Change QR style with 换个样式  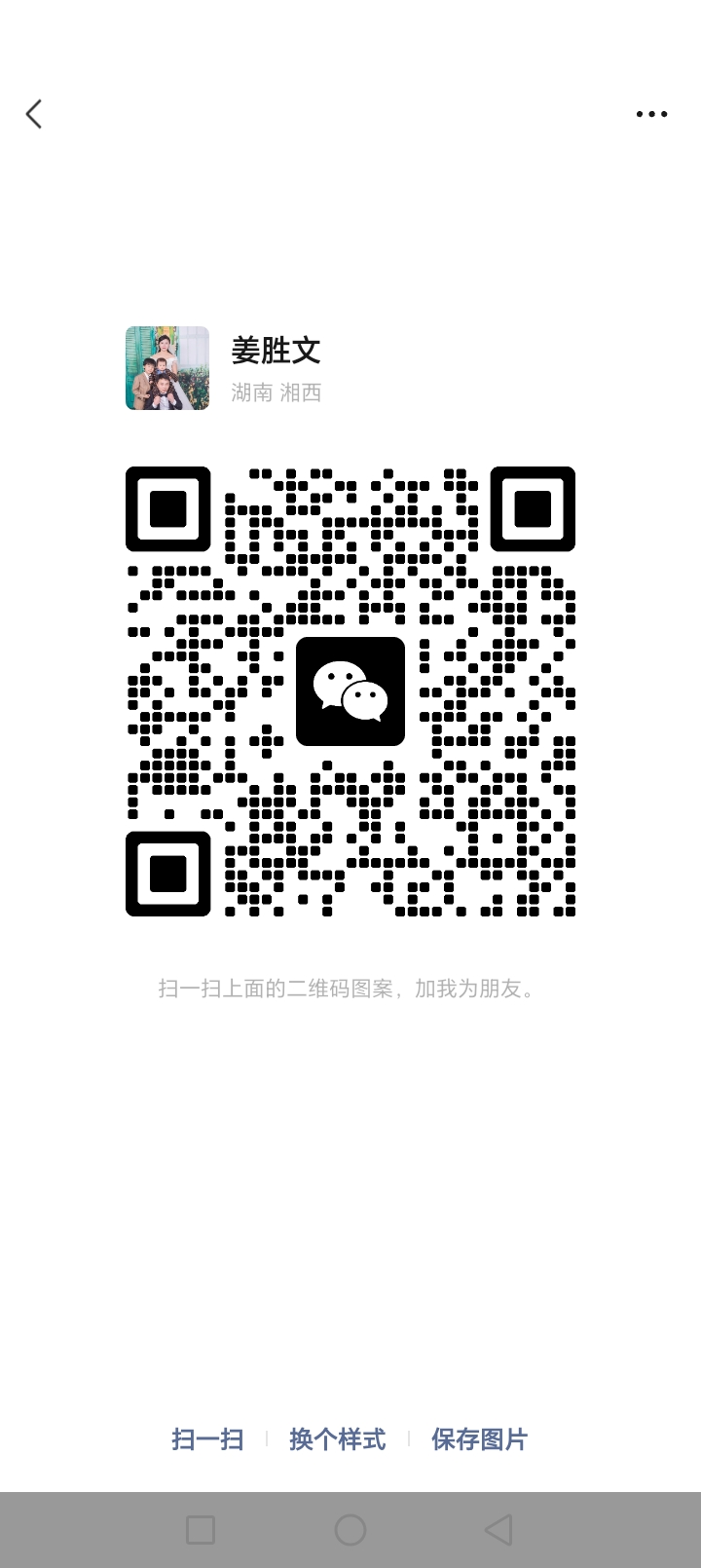click(x=337, y=1439)
